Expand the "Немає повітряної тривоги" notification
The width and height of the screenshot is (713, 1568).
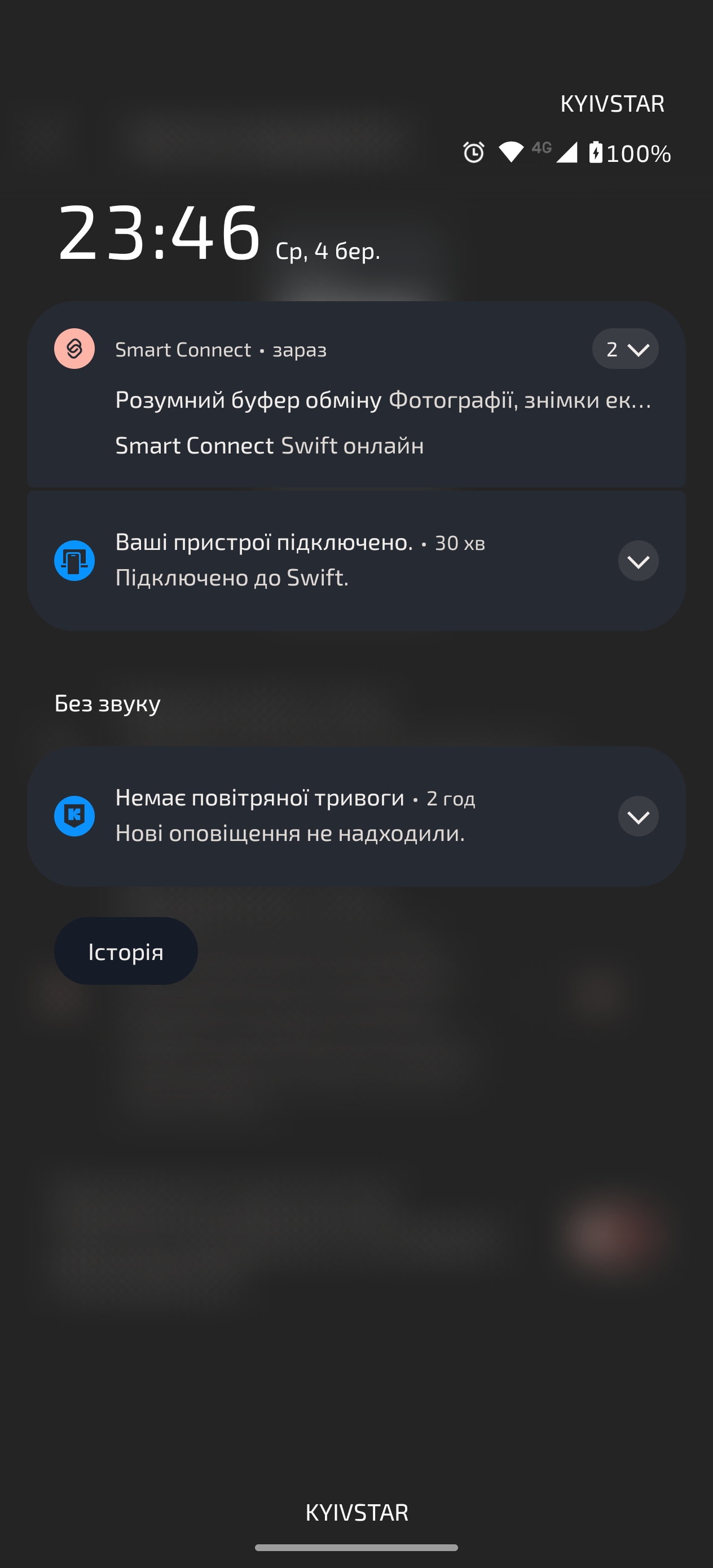(x=637, y=816)
